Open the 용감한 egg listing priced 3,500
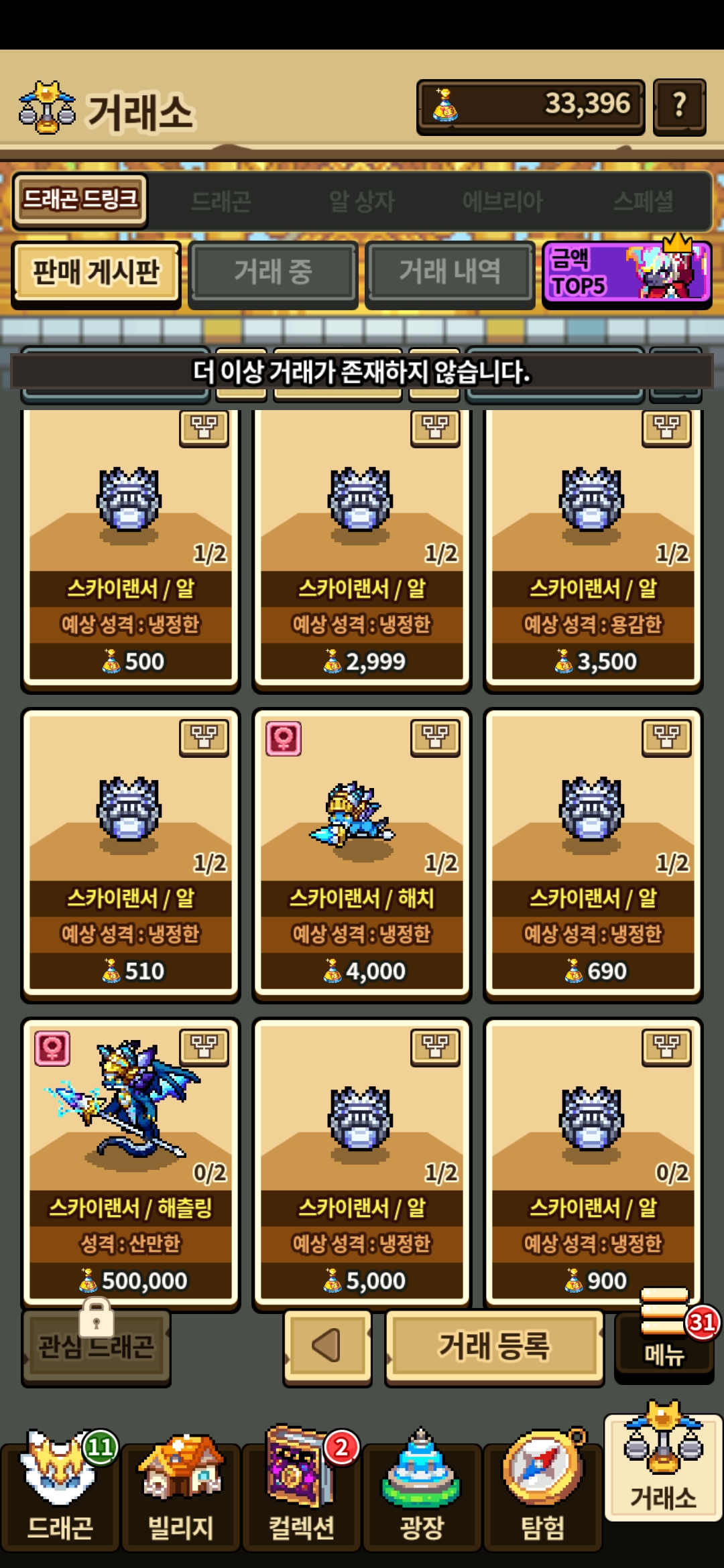724x1568 pixels. 593,549
